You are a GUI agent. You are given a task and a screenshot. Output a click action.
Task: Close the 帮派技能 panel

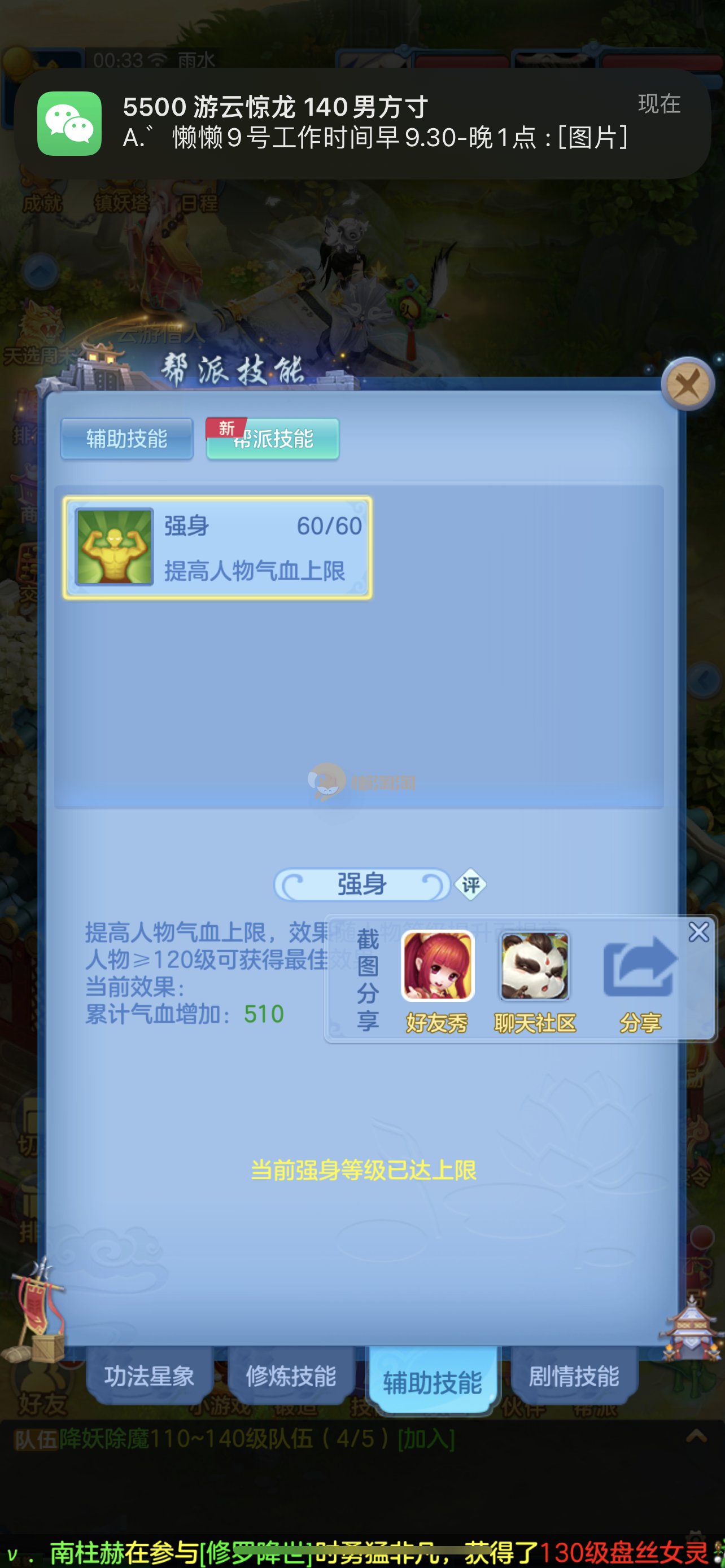pos(687,384)
